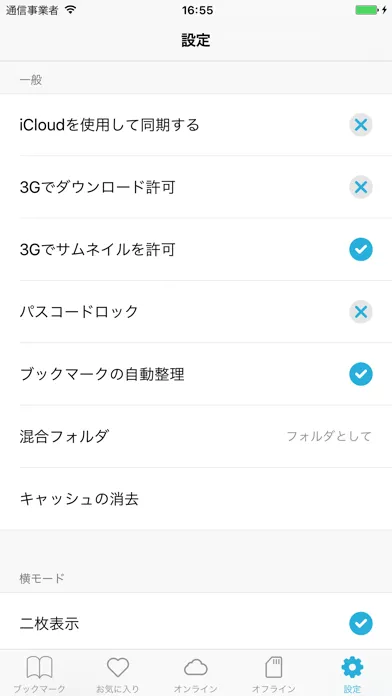Switch to the ブックマーク tab
This screenshot has height=696, width=392.
coord(39,674)
